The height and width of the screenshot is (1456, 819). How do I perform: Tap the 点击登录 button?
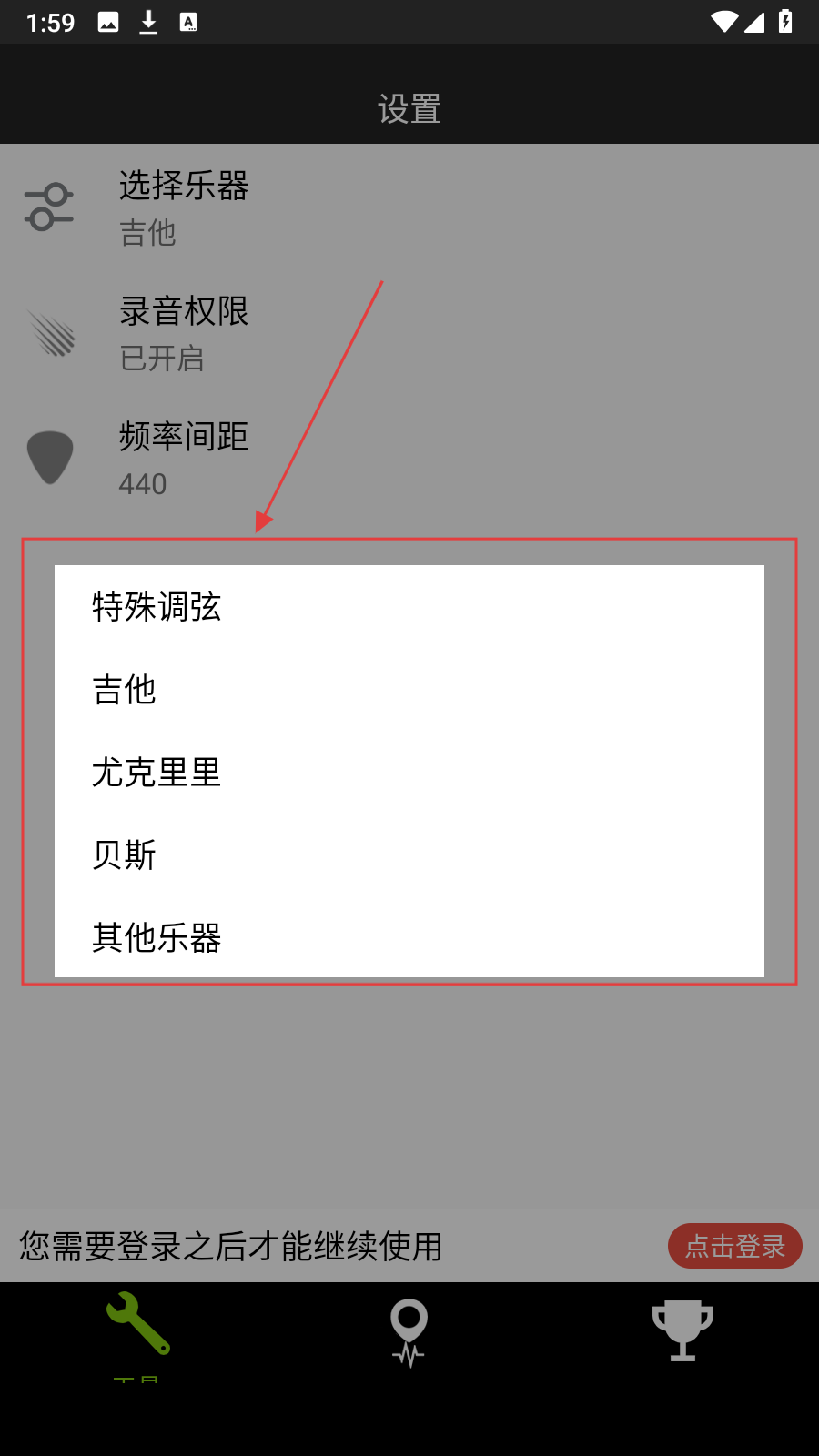(x=734, y=1246)
